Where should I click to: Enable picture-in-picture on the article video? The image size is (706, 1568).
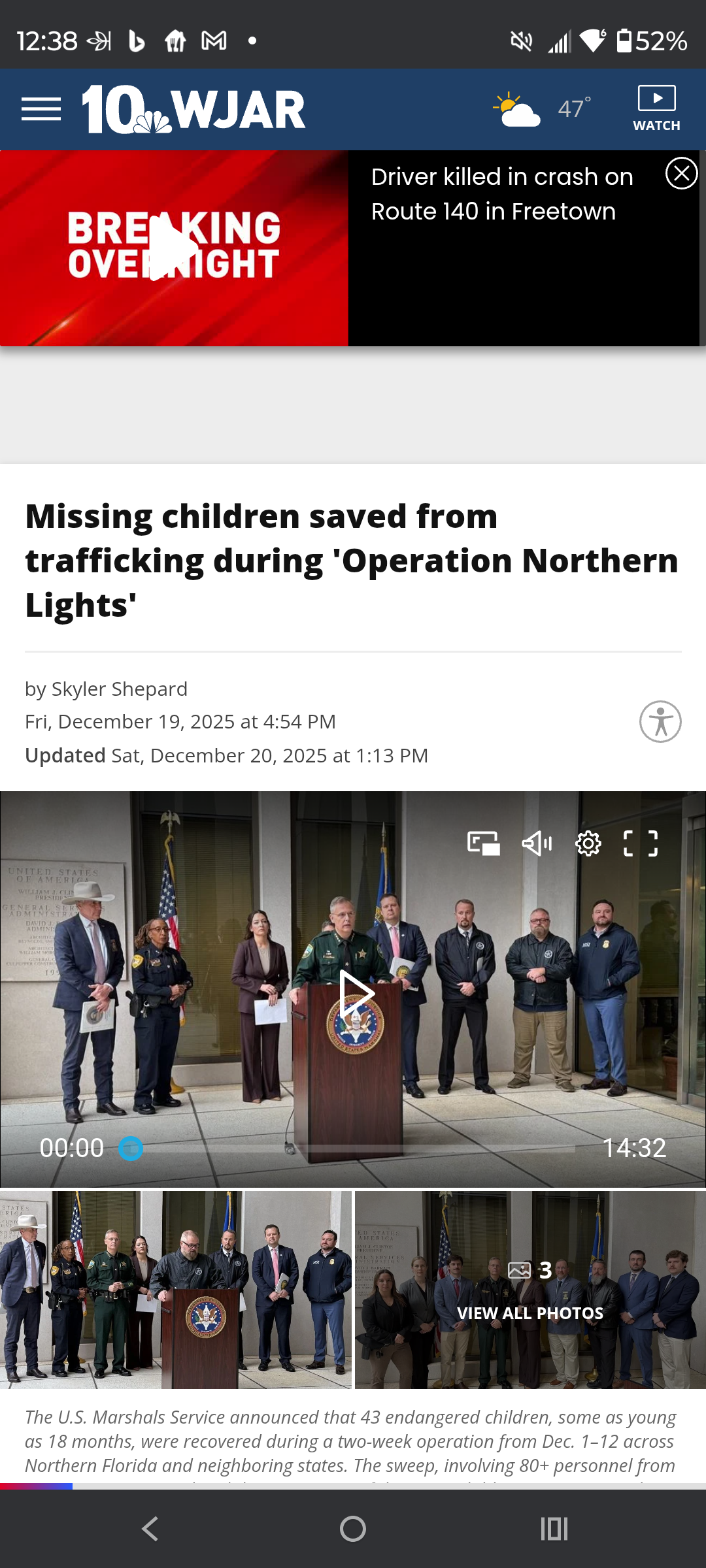pos(484,843)
